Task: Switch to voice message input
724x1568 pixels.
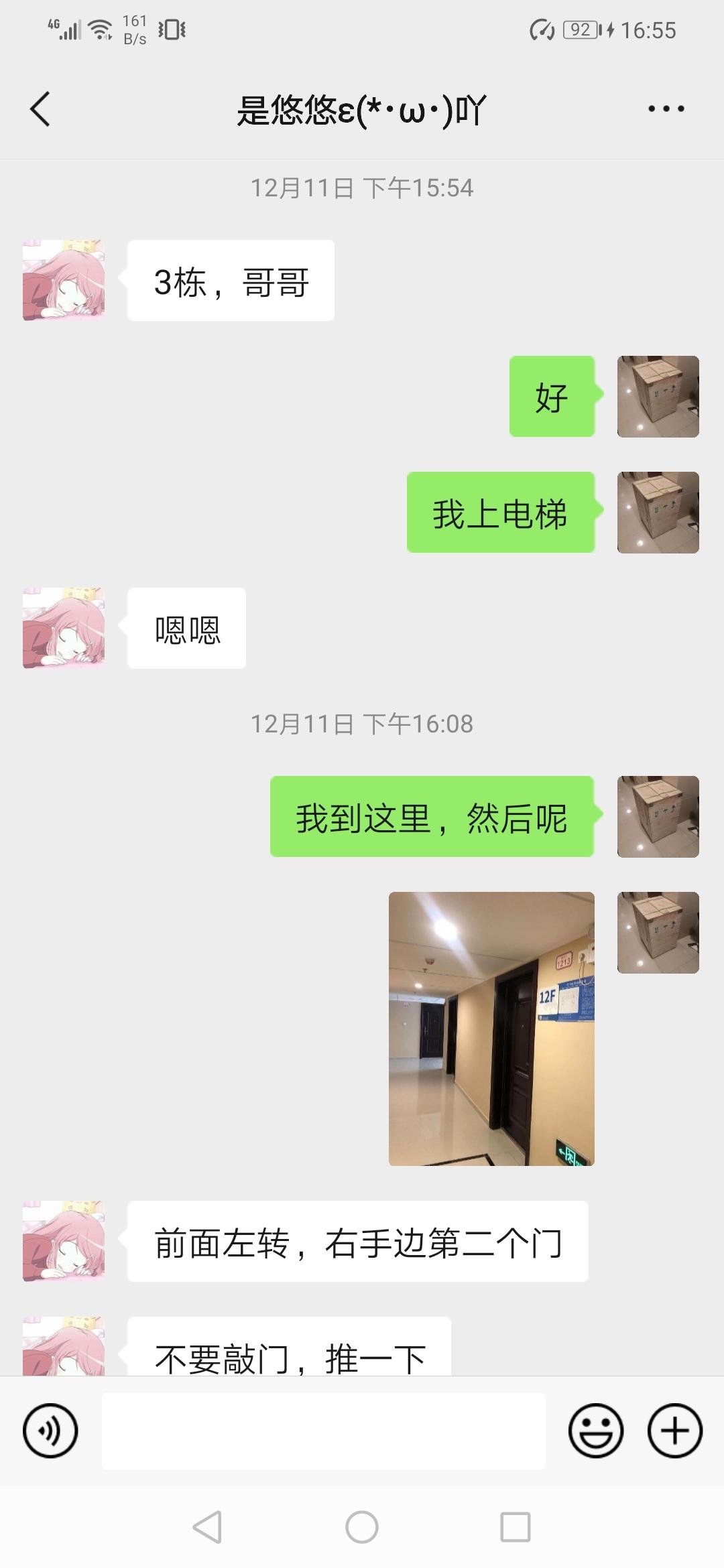Action: pyautogui.click(x=50, y=1431)
